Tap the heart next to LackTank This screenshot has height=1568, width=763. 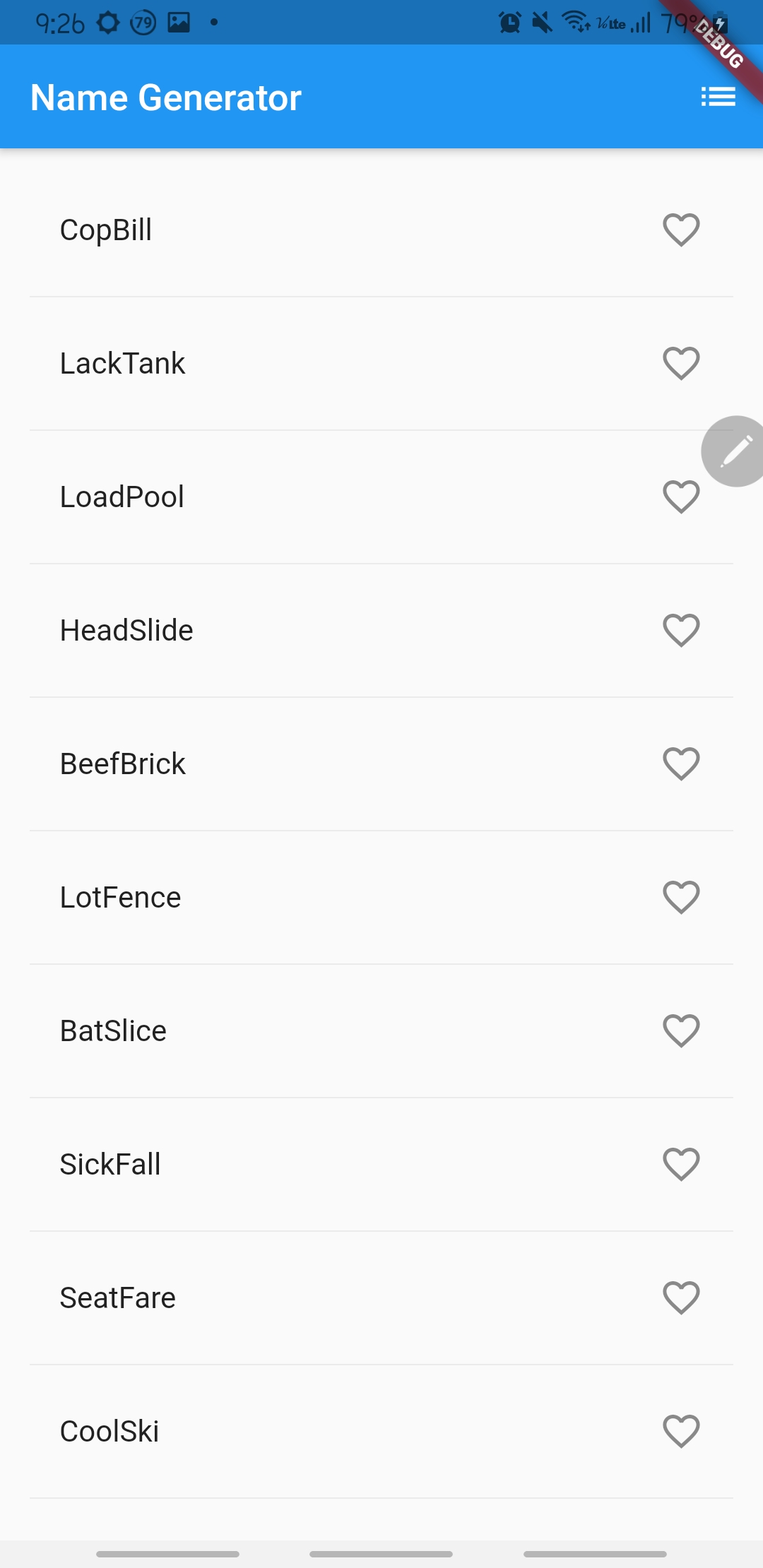coord(681,363)
